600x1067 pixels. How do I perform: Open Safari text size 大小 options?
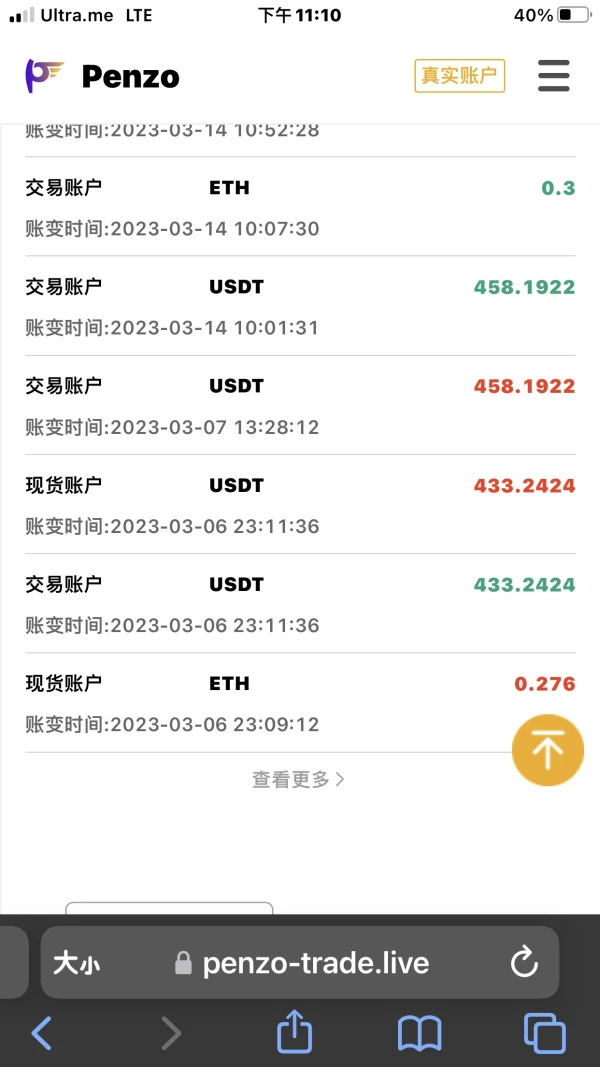click(76, 964)
